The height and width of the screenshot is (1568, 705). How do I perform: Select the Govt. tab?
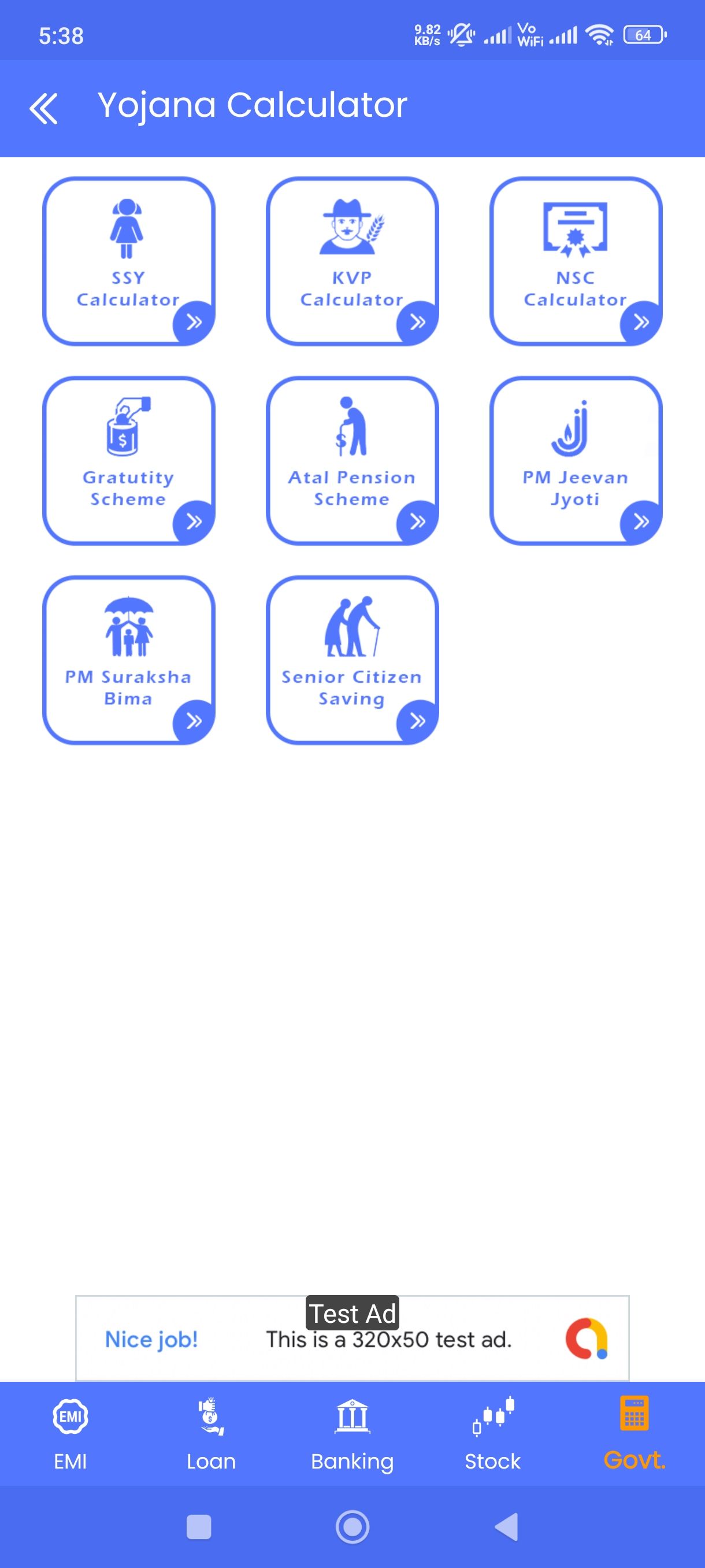click(634, 1434)
